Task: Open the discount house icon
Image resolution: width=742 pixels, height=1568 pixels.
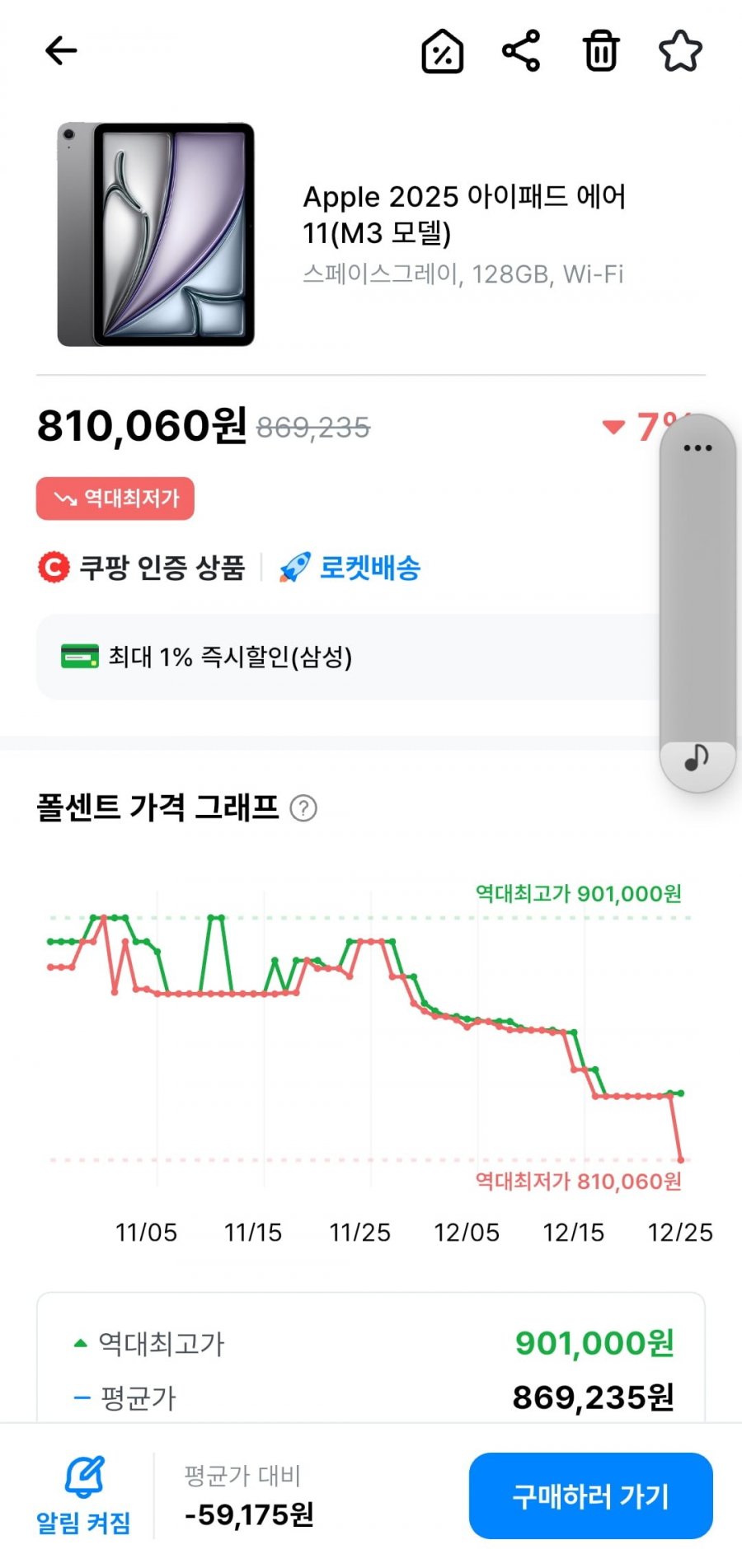Action: [443, 52]
